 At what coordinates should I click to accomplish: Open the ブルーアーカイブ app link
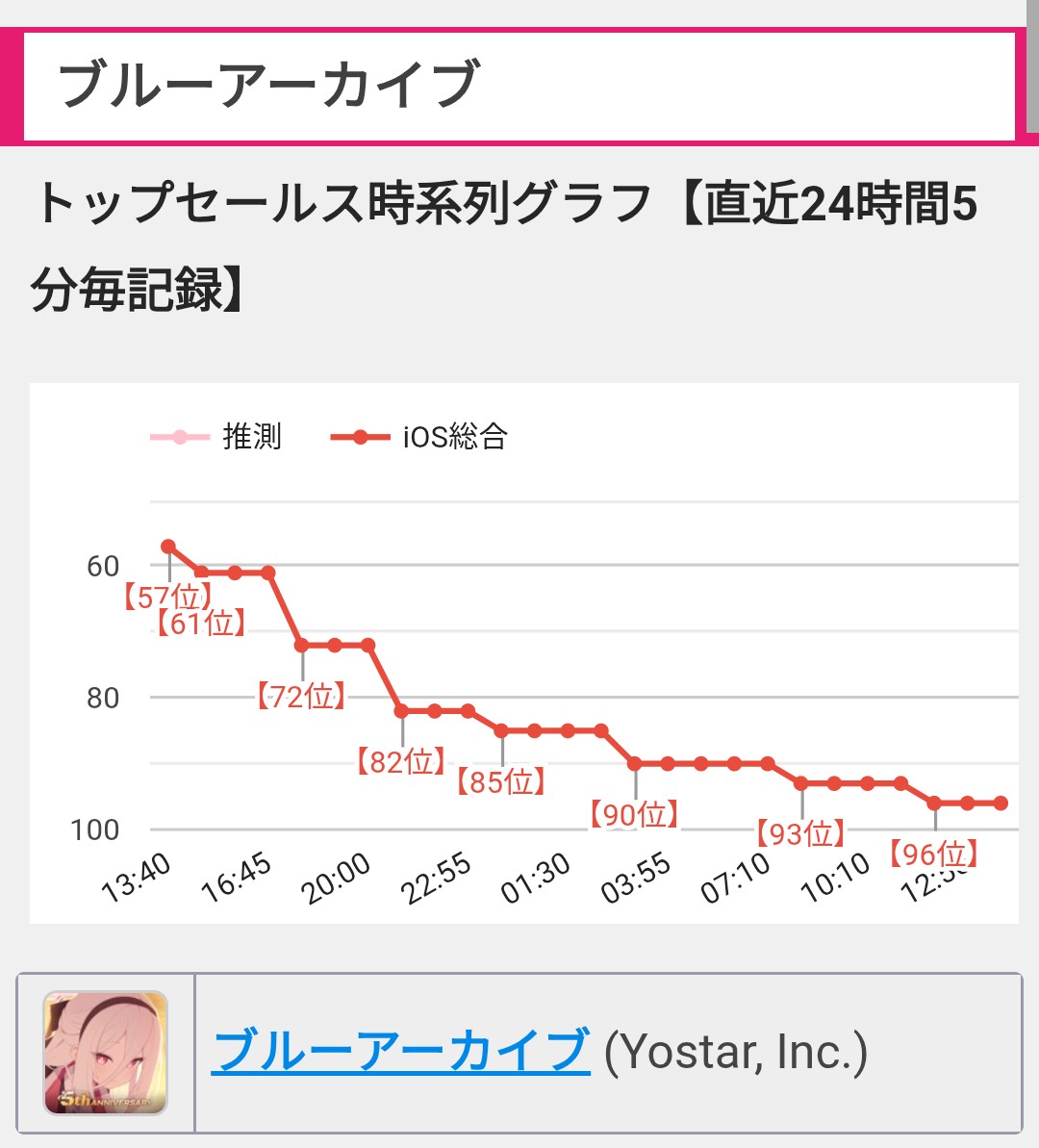[400, 1050]
